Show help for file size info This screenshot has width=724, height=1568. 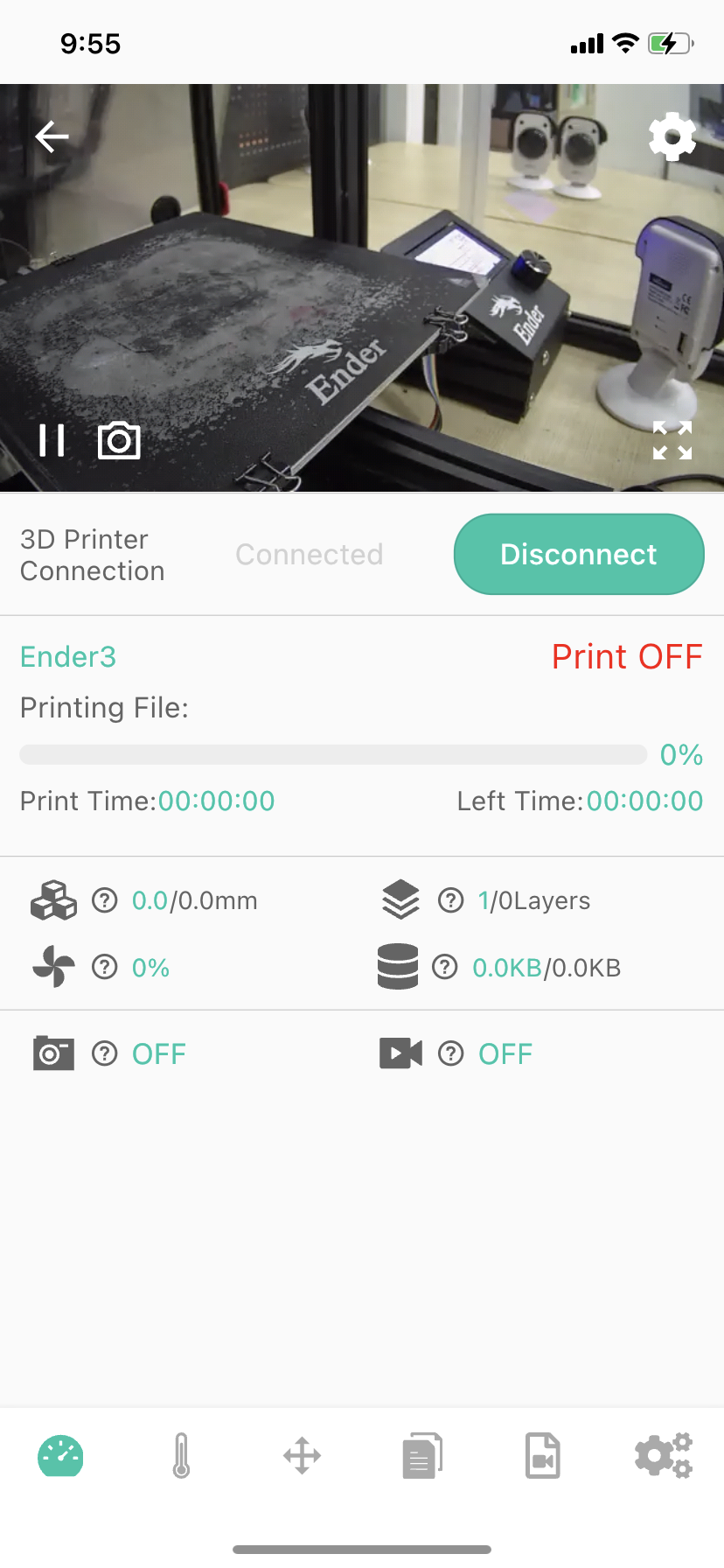pos(445,967)
